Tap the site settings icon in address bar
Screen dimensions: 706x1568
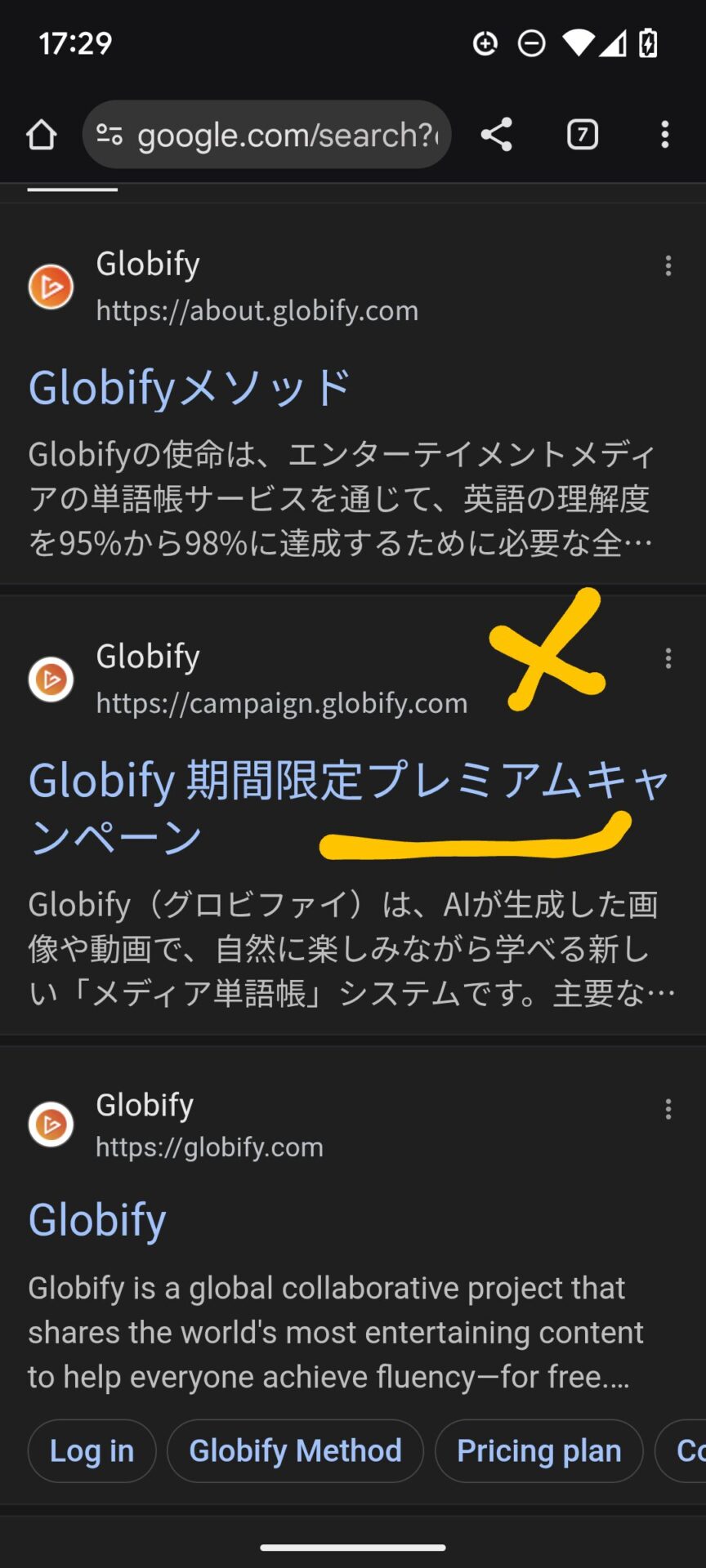pyautogui.click(x=109, y=135)
